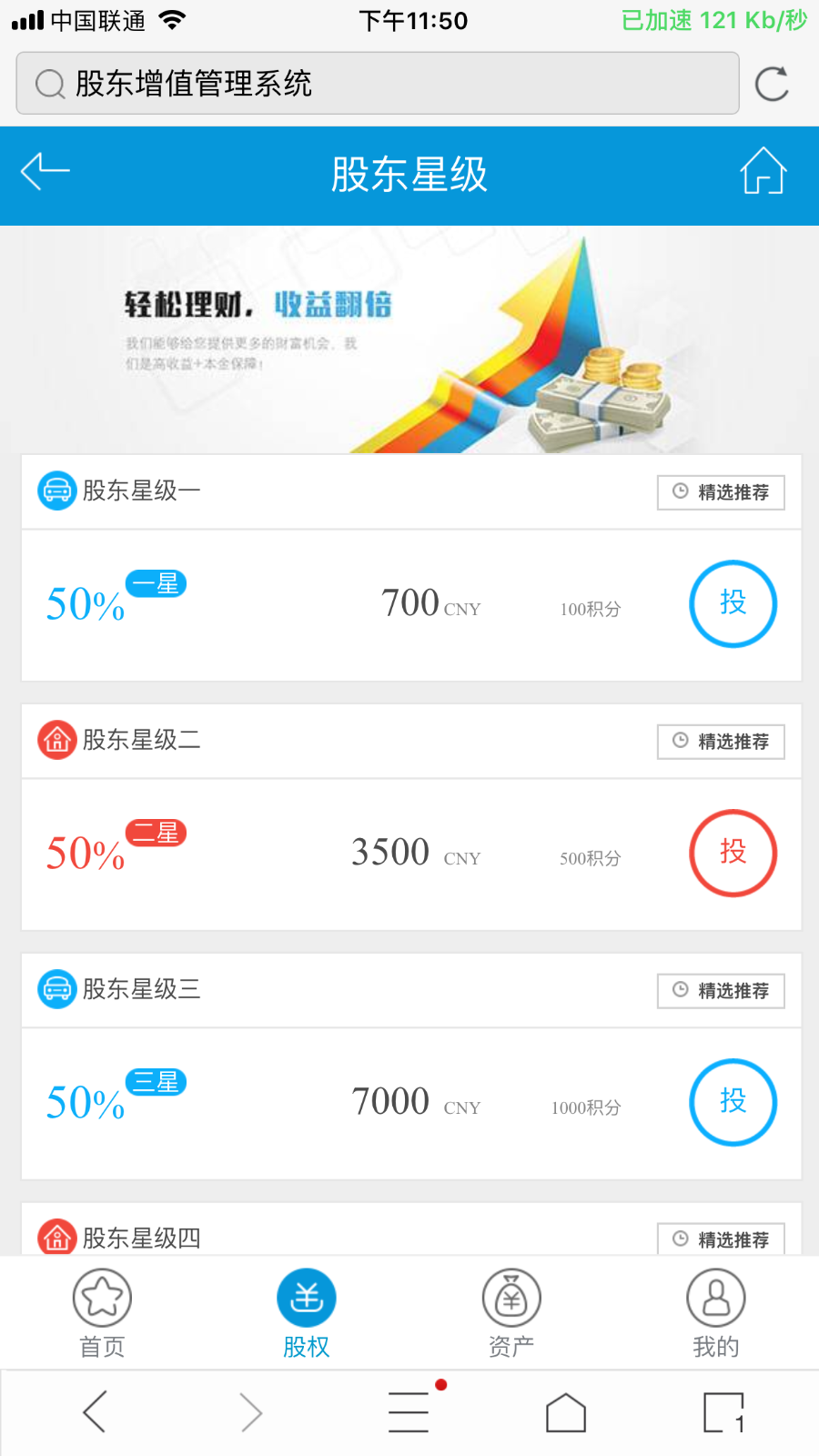Go to the 资产 tab

[511, 1314]
